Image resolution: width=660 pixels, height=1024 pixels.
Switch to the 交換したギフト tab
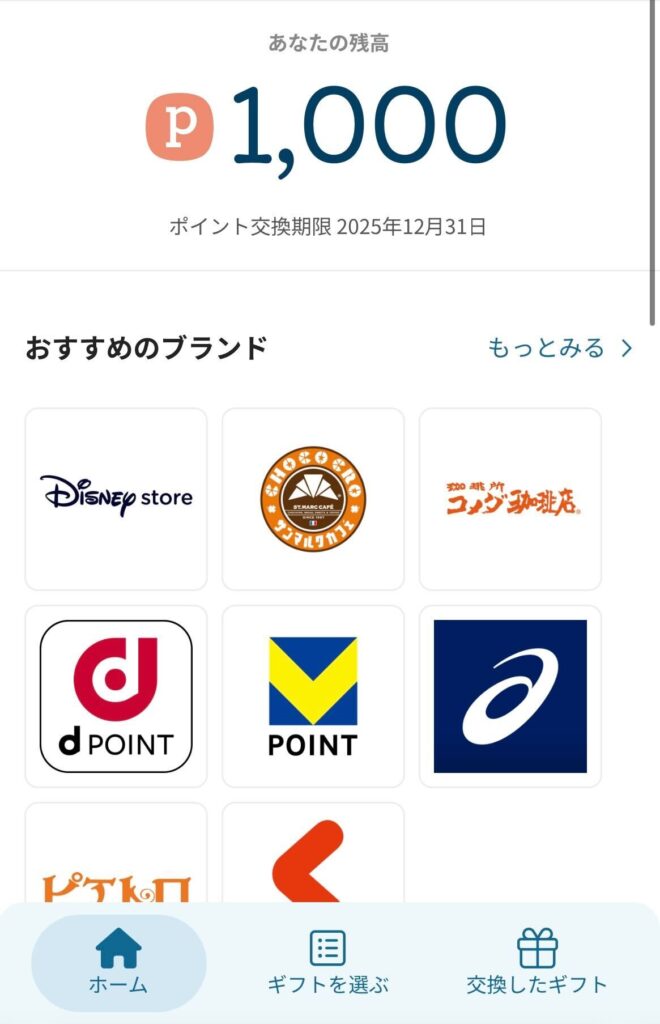[537, 962]
